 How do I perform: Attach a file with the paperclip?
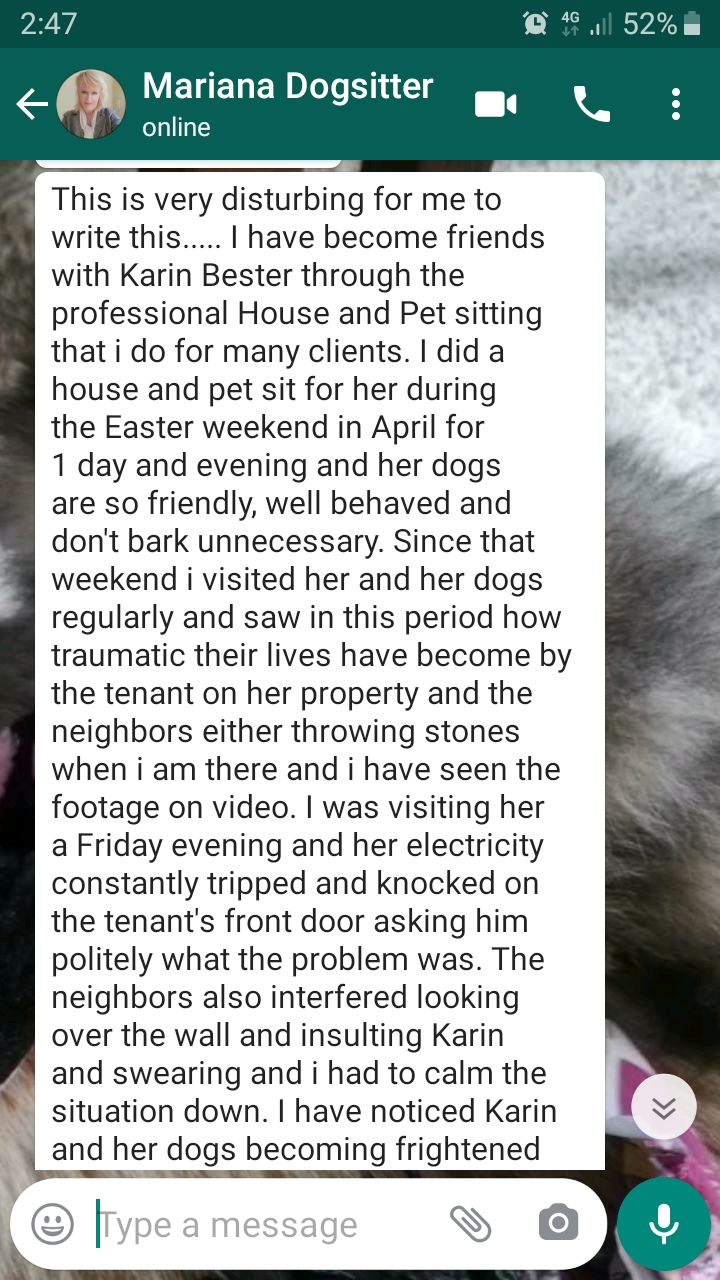coord(469,1222)
